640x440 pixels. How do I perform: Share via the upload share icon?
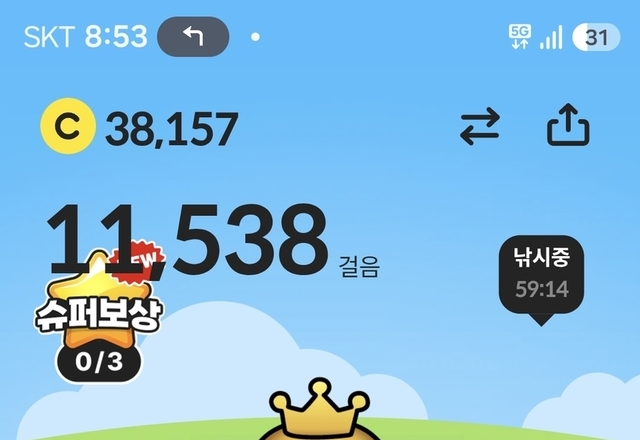tap(568, 125)
